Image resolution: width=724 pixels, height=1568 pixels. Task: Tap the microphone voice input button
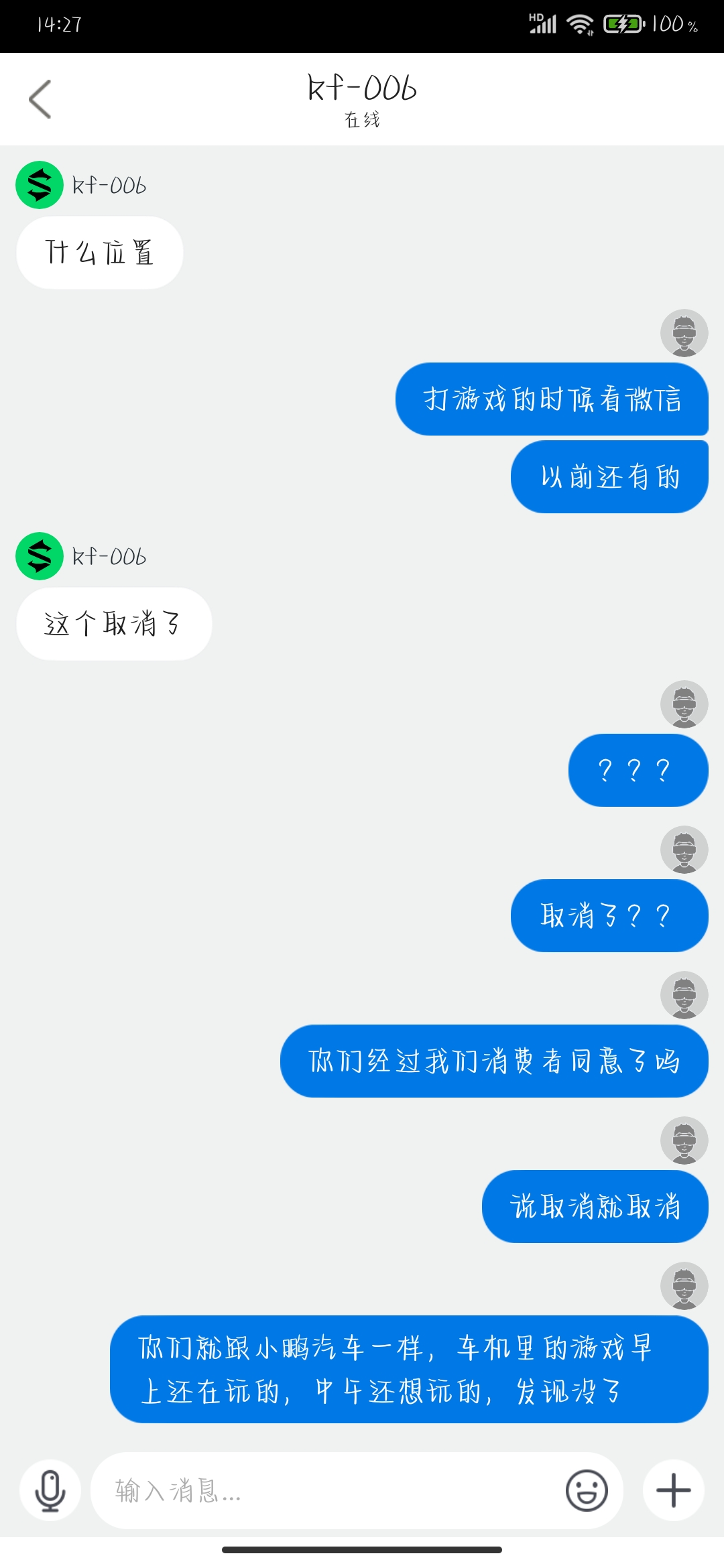pyautogui.click(x=50, y=1491)
